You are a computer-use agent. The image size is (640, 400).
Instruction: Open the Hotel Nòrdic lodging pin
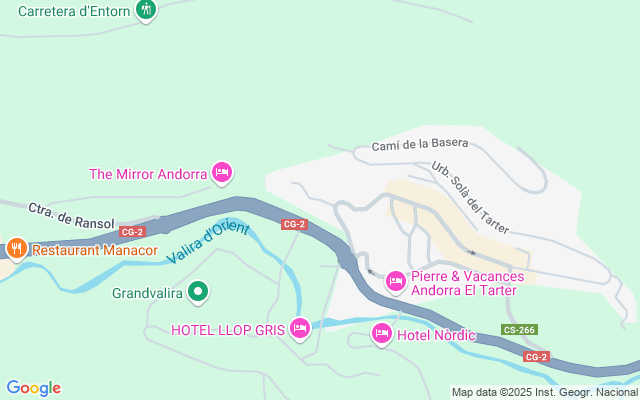coord(382,334)
